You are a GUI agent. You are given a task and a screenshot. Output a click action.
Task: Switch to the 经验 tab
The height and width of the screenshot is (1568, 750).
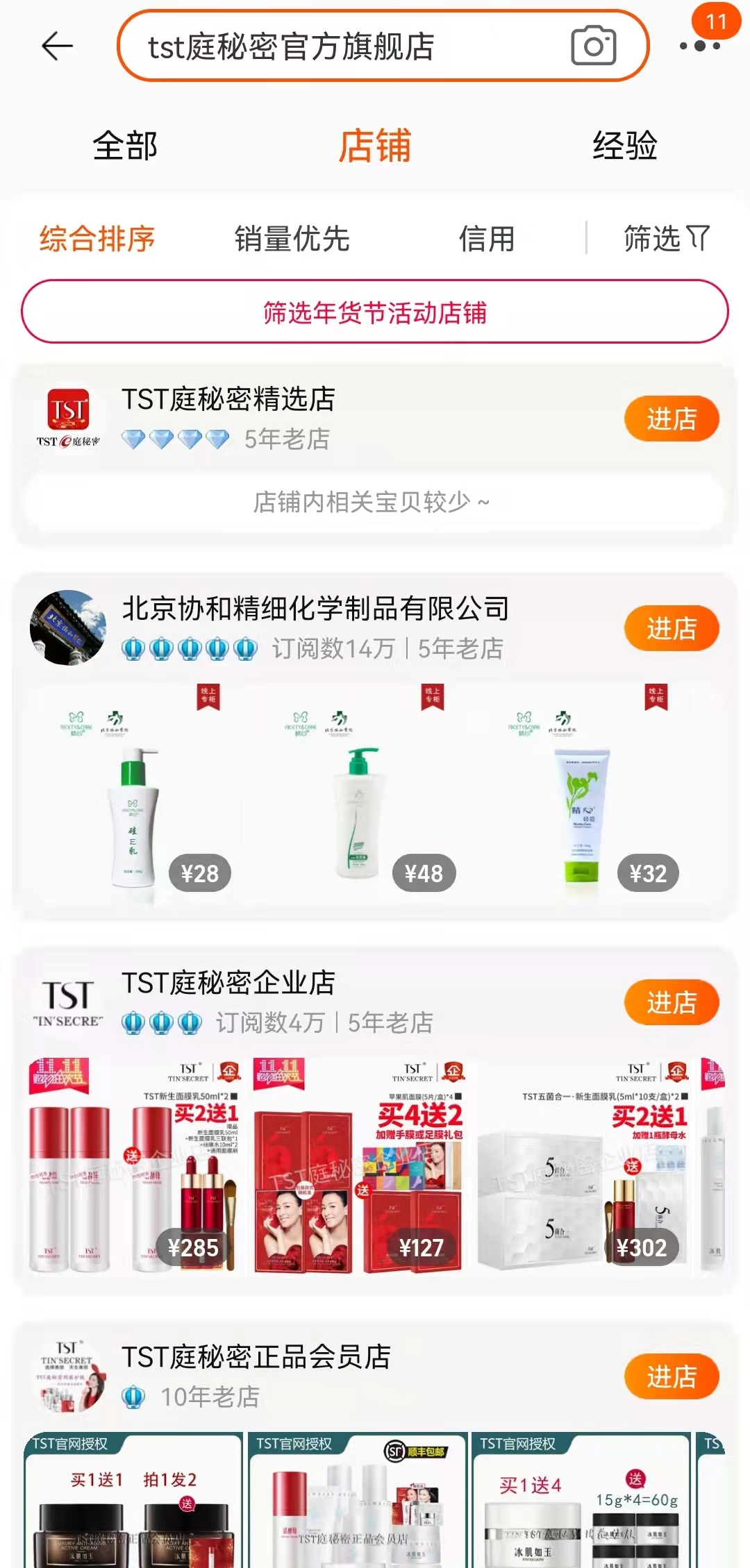pyautogui.click(x=624, y=146)
